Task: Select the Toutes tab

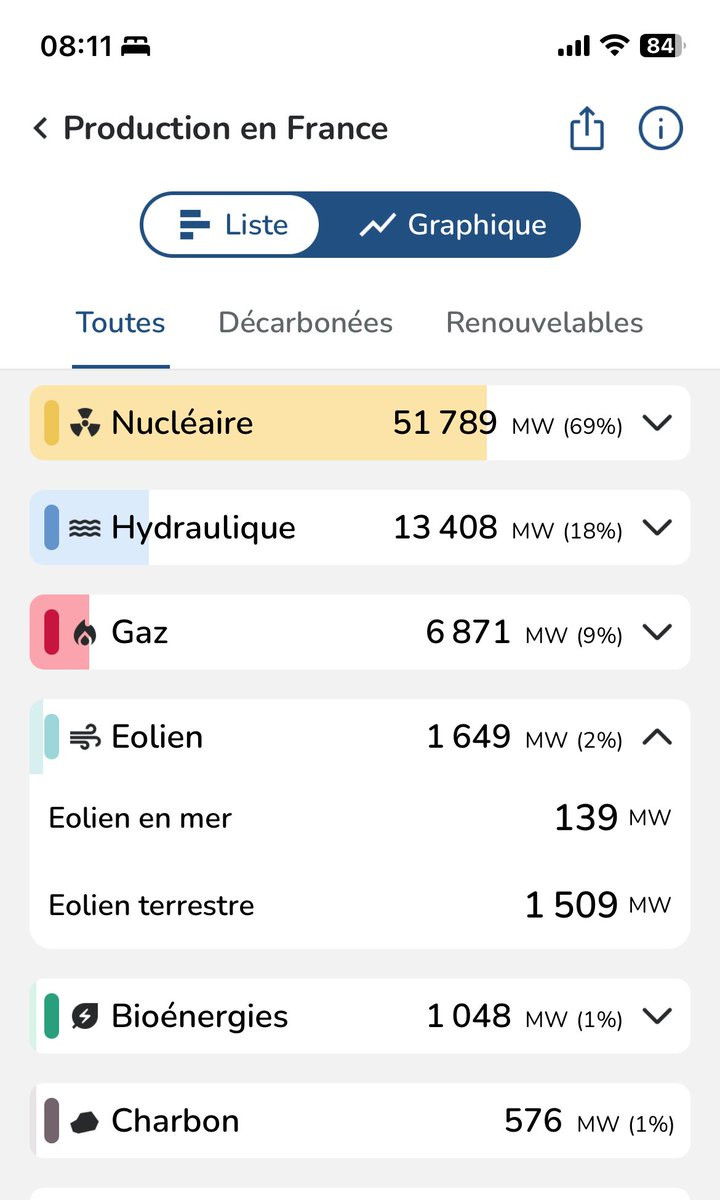Action: click(121, 323)
